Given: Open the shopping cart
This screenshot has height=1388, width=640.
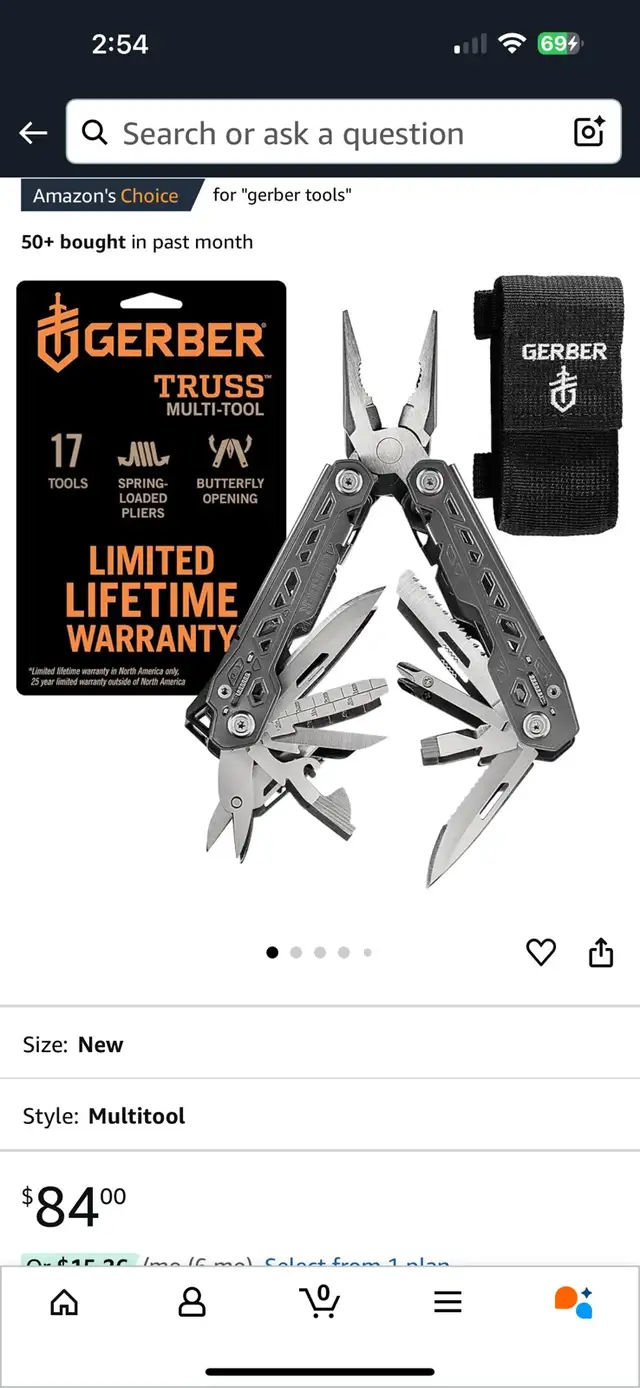Looking at the screenshot, I should pos(320,1301).
